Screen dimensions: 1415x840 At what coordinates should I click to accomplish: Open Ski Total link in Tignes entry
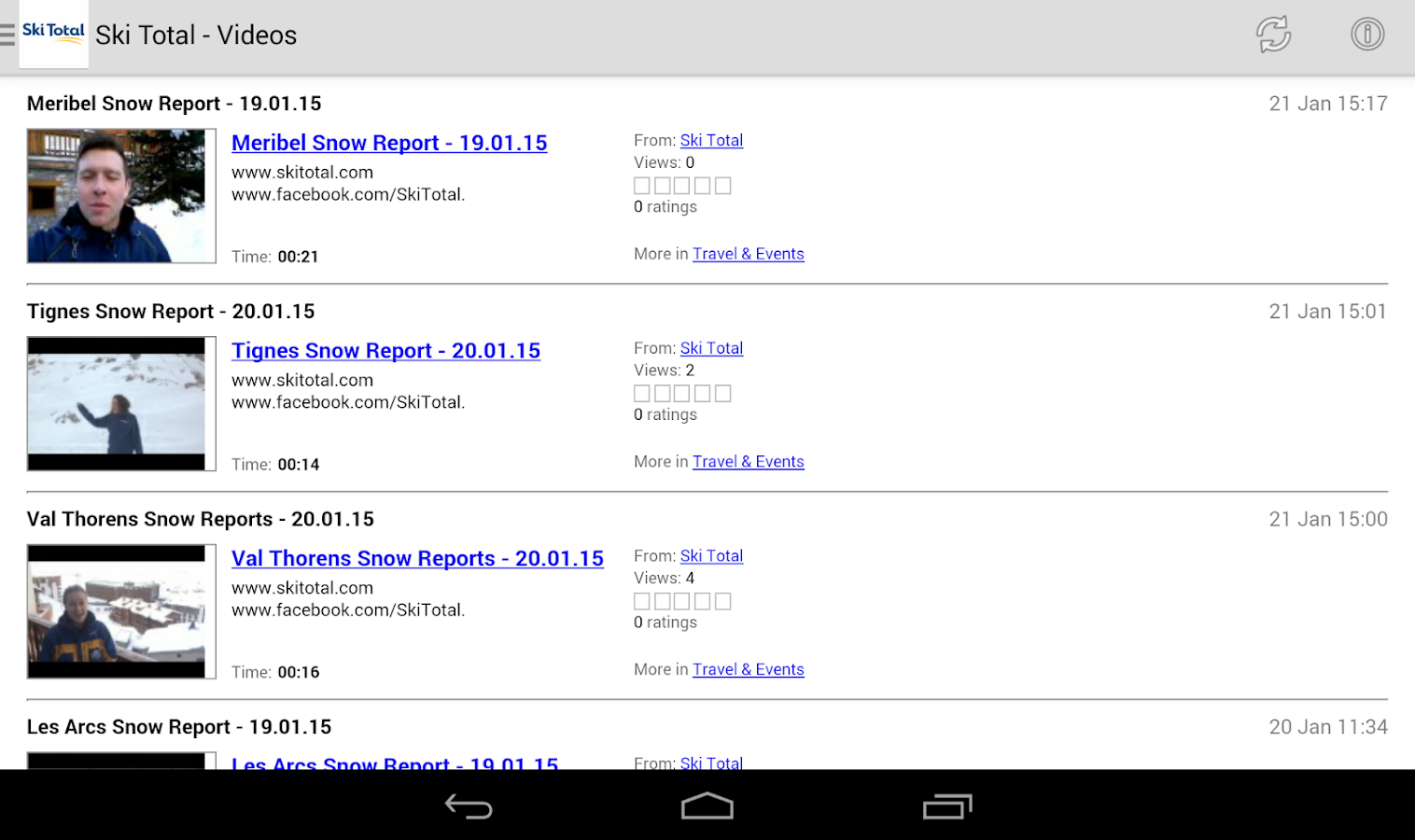[711, 348]
